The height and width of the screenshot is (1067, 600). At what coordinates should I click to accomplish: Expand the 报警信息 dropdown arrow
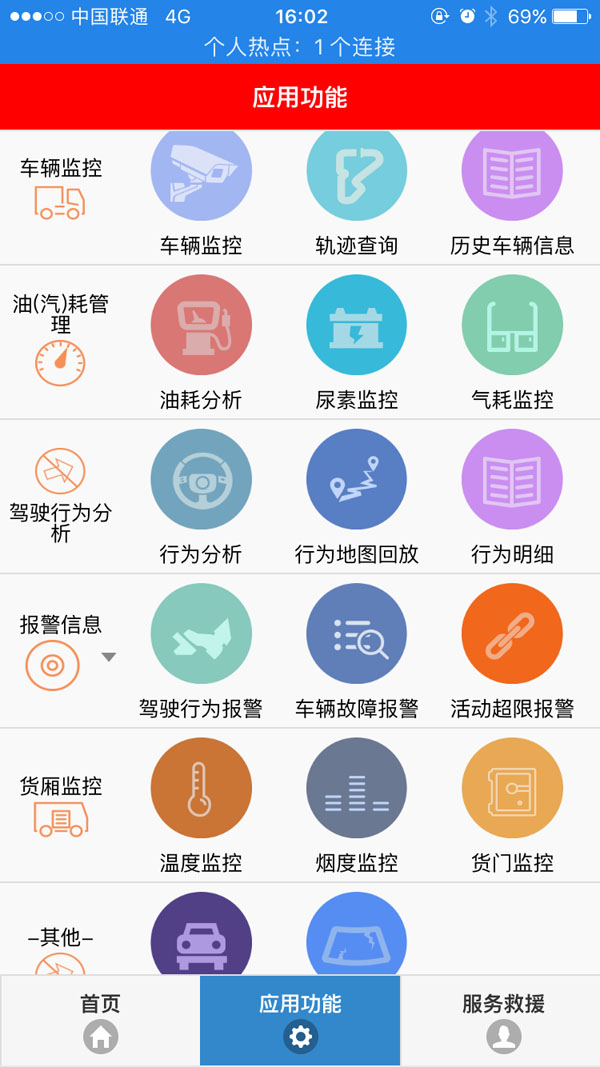pyautogui.click(x=109, y=657)
